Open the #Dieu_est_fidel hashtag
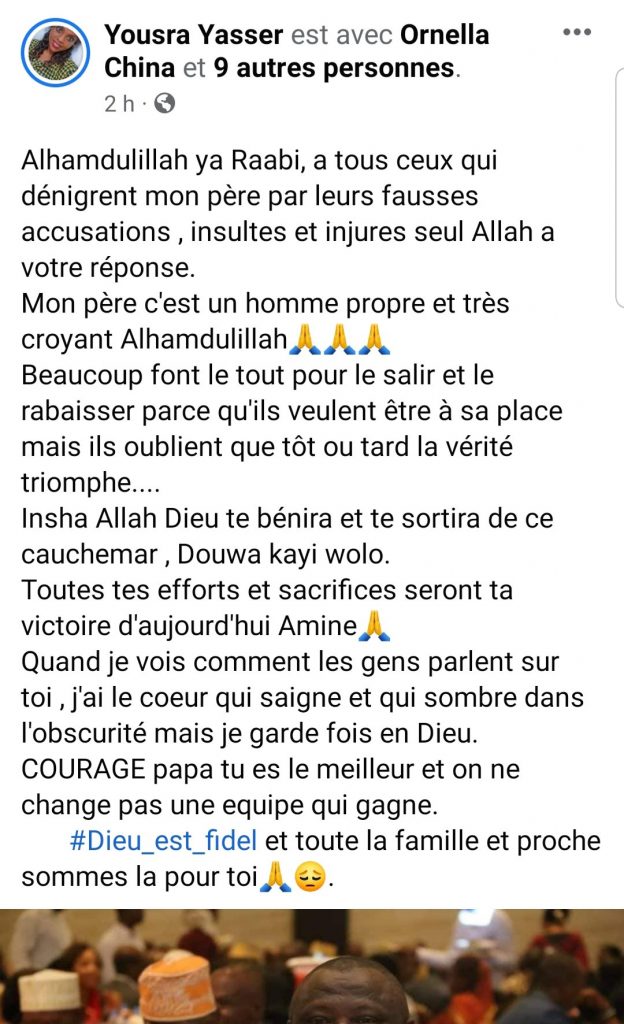This screenshot has width=624, height=1024. (x=163, y=840)
